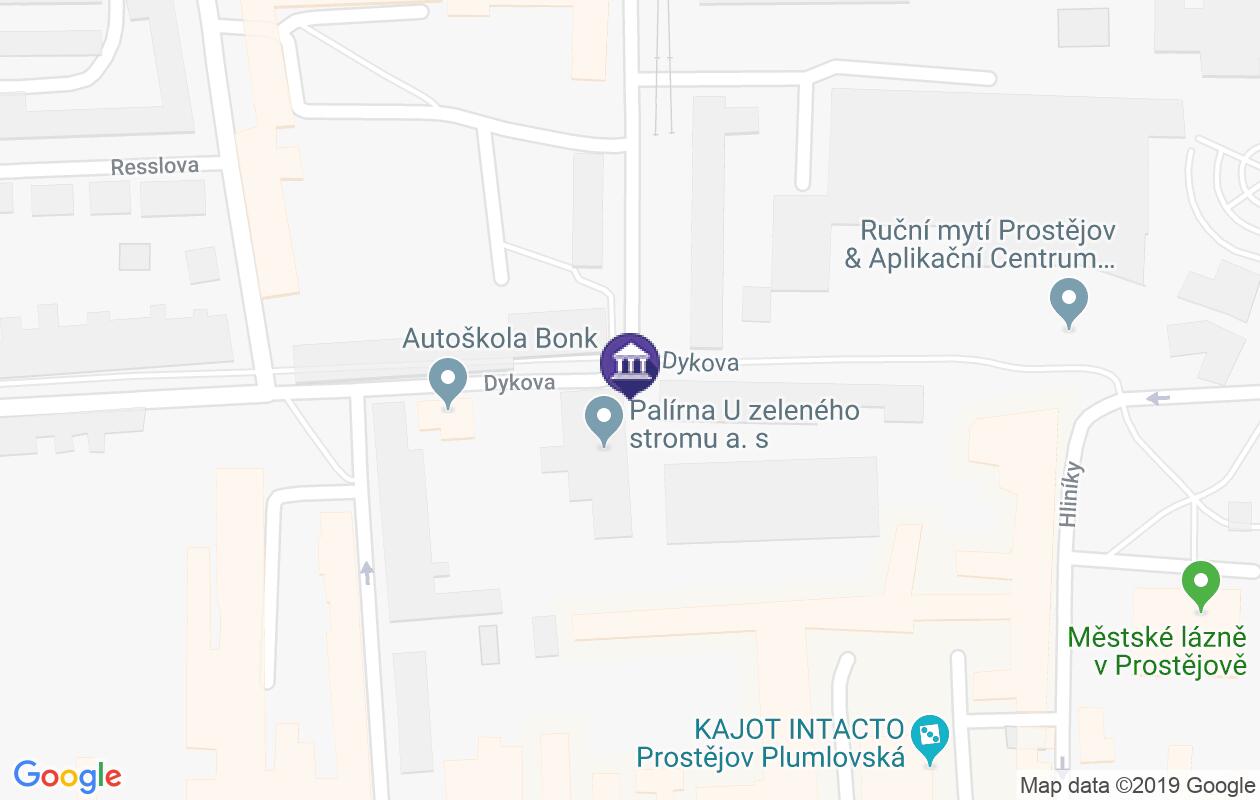The width and height of the screenshot is (1260, 800).
Task: Select the purple museum marker on Dykova
Action: pos(629,364)
